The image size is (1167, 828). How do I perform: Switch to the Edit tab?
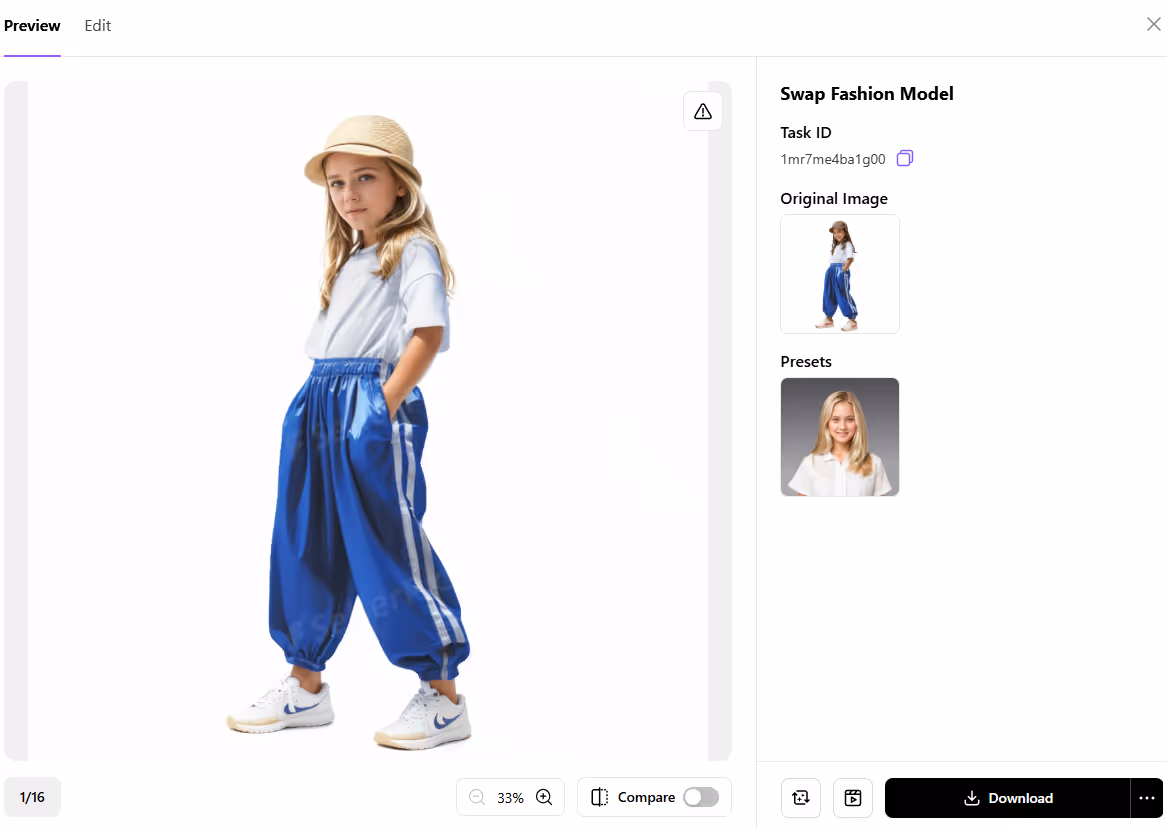click(x=98, y=26)
